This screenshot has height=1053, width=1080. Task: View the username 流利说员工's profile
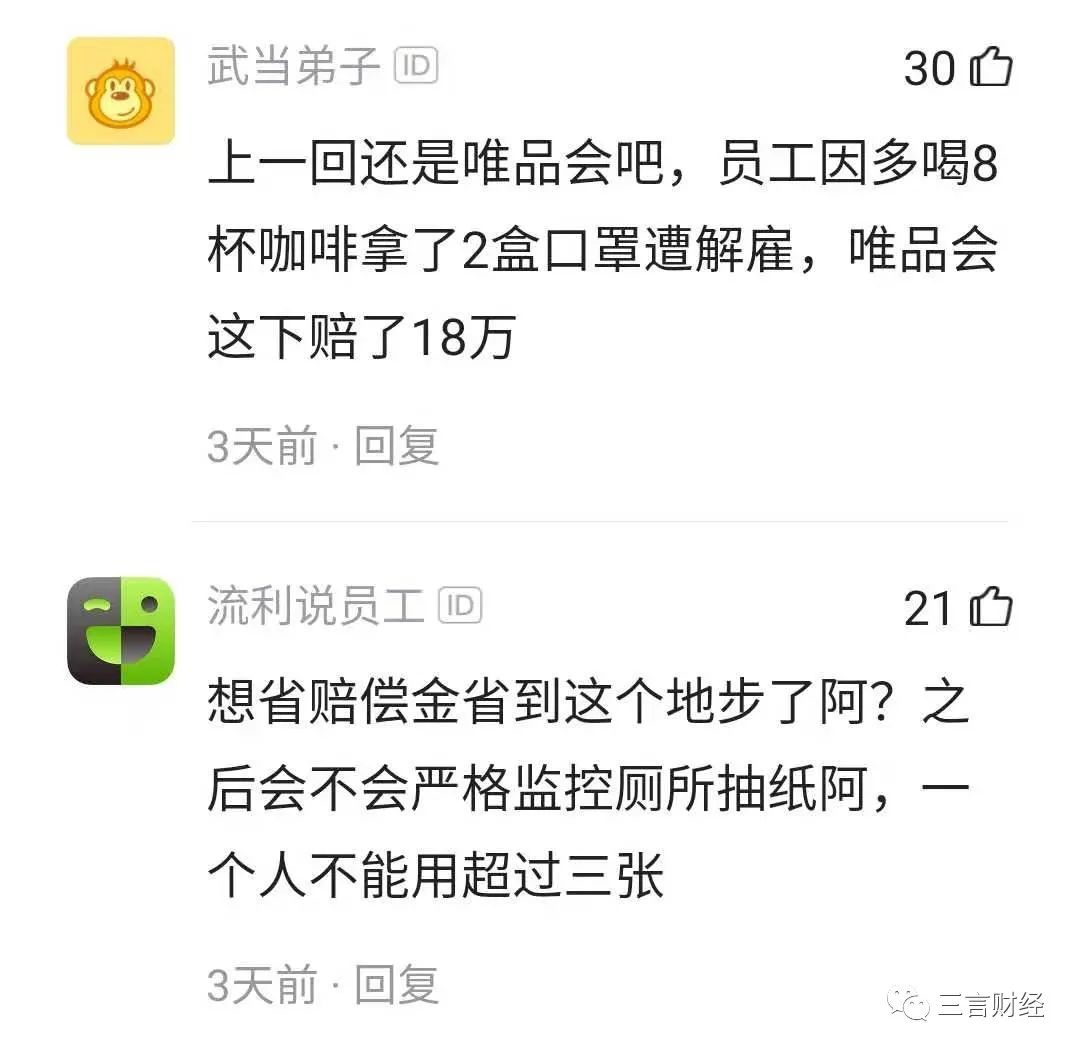coord(316,607)
